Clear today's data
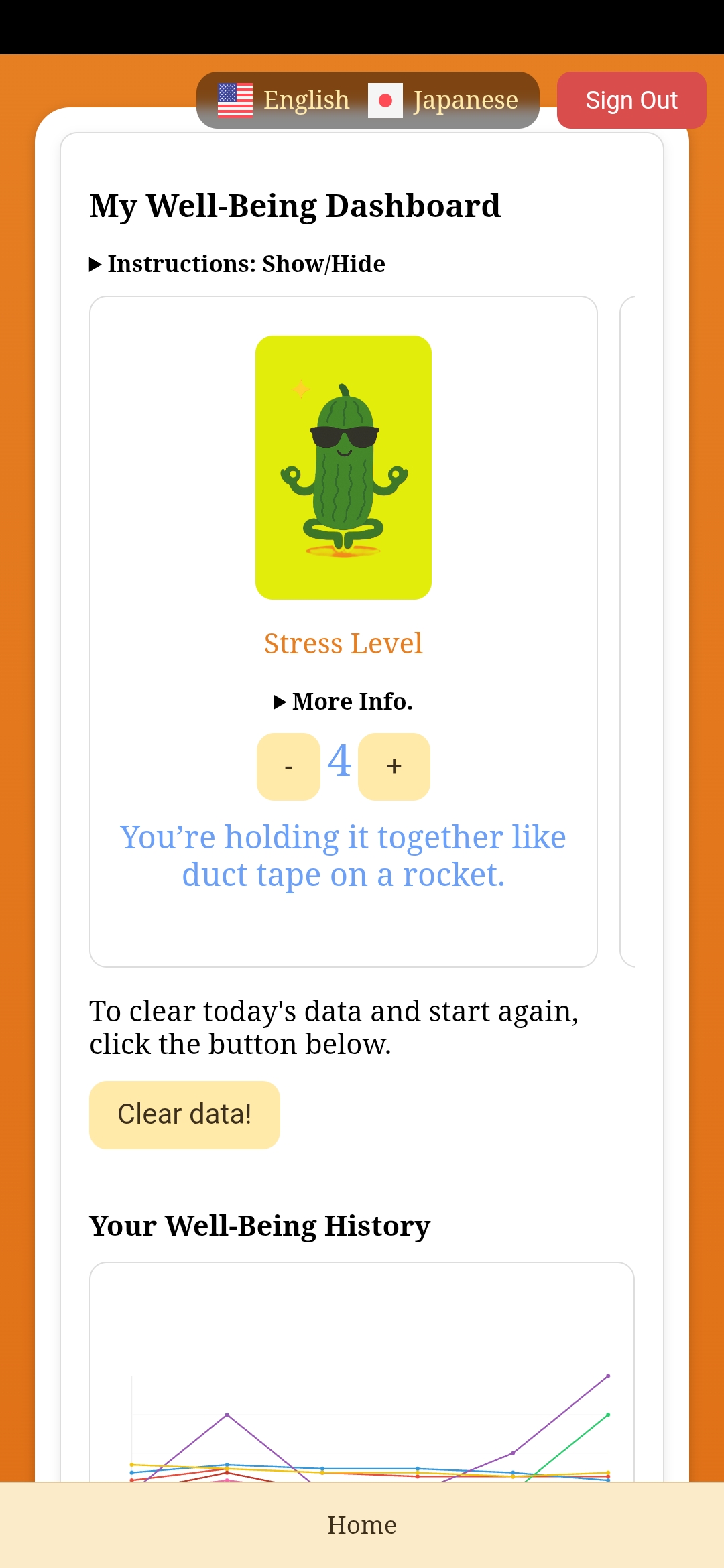Viewport: 724px width, 1568px height. [184, 1114]
